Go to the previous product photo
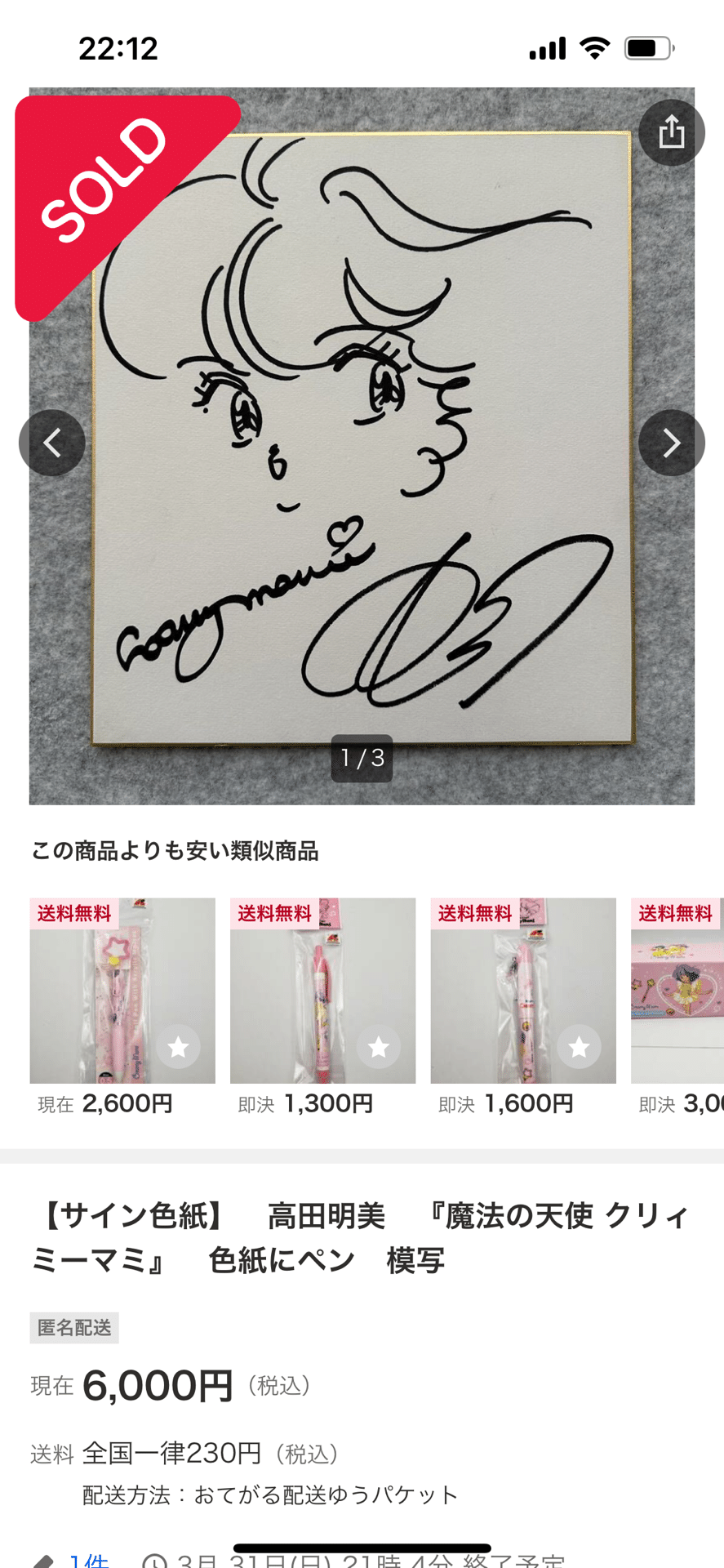Screen dimensions: 724x1568 point(52,443)
